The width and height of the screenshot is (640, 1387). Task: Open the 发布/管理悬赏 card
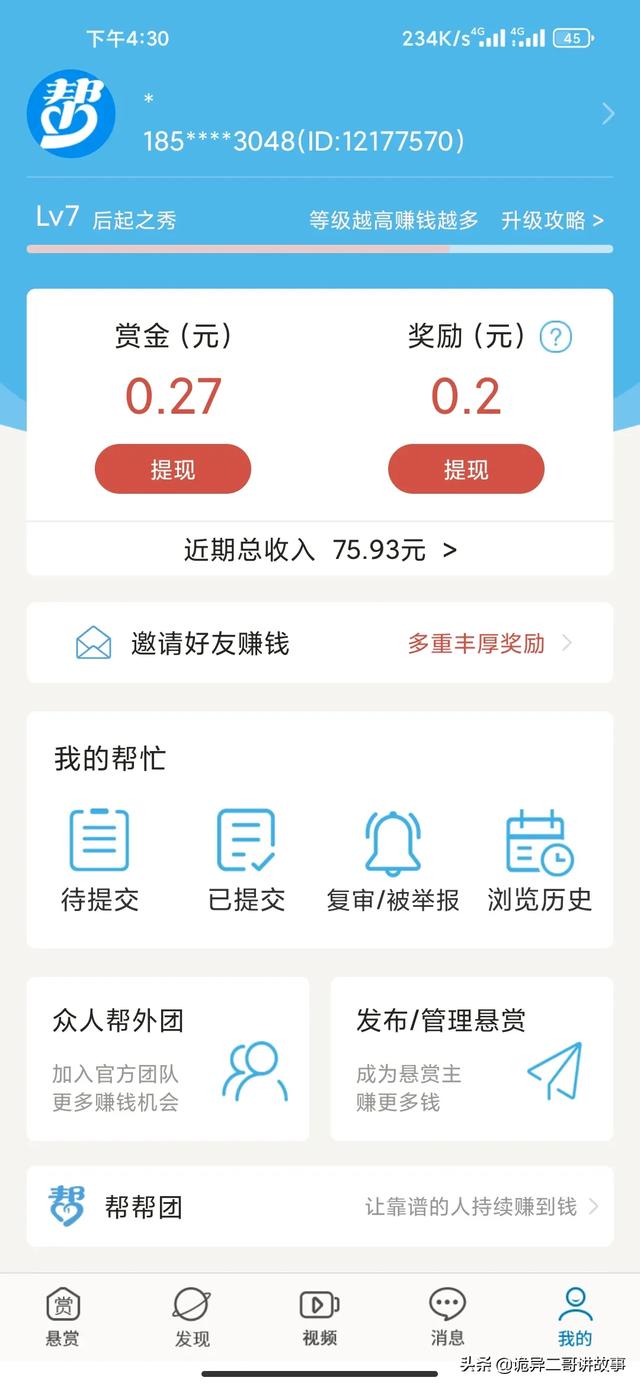[472, 1059]
